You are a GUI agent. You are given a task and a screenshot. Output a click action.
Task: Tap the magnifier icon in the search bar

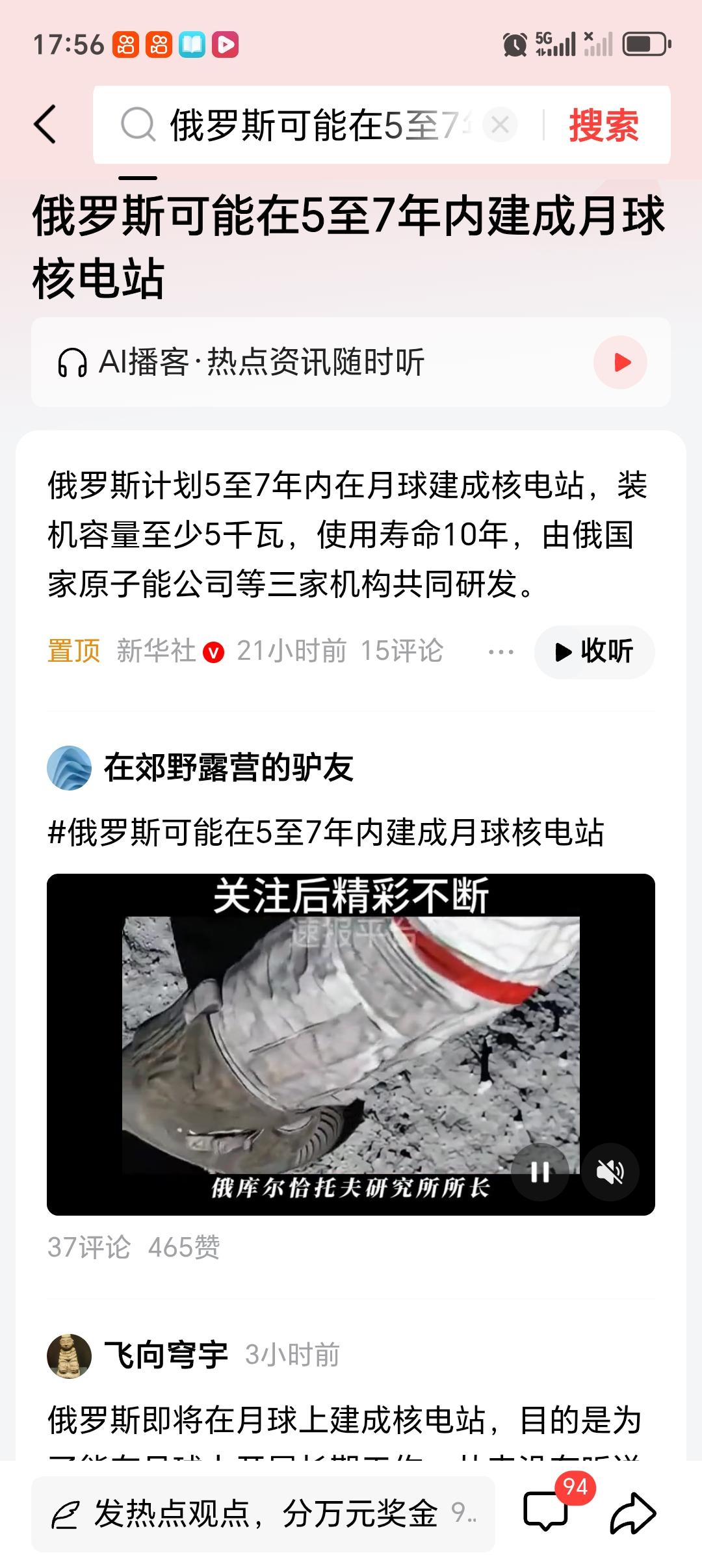tap(136, 126)
